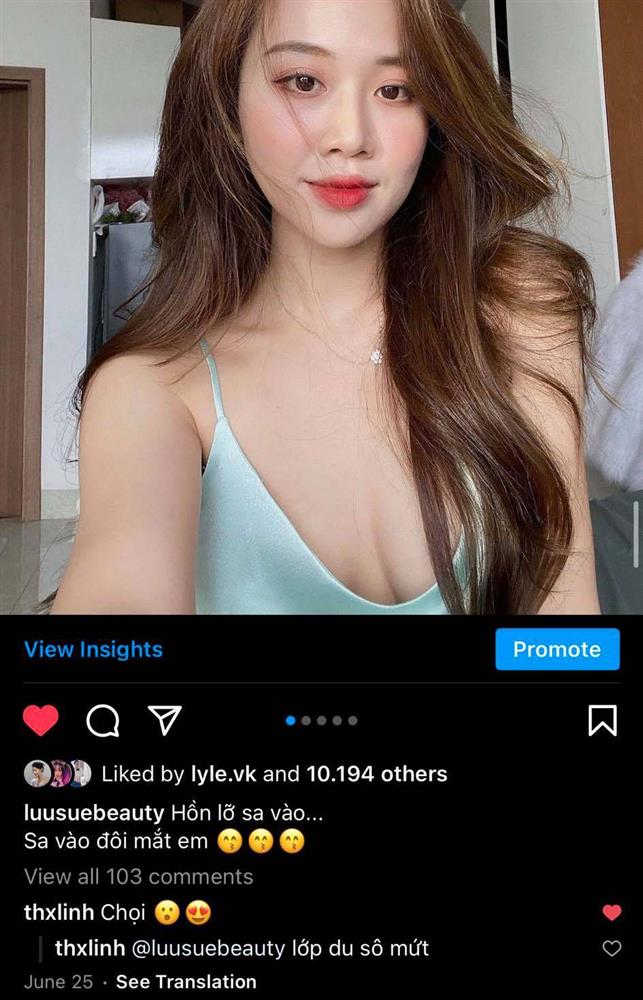
Task: Open the comment bubble icon
Action: pos(103,720)
